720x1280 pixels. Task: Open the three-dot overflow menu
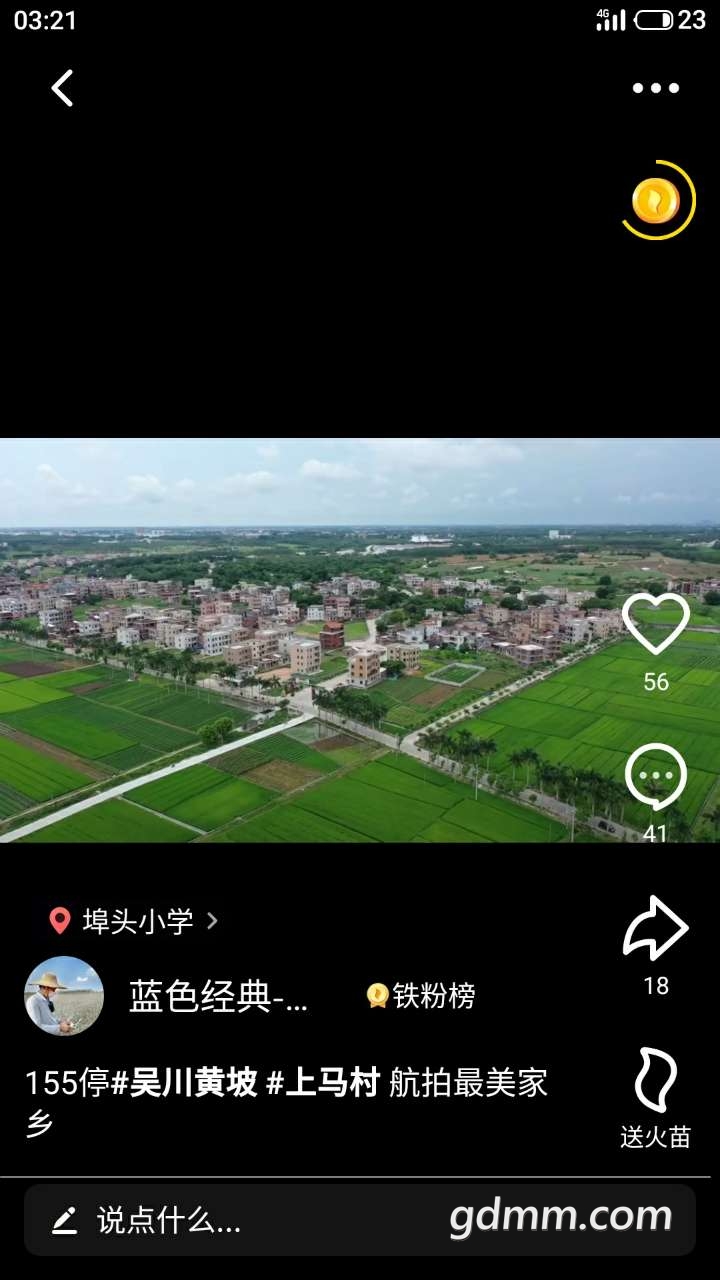click(655, 88)
